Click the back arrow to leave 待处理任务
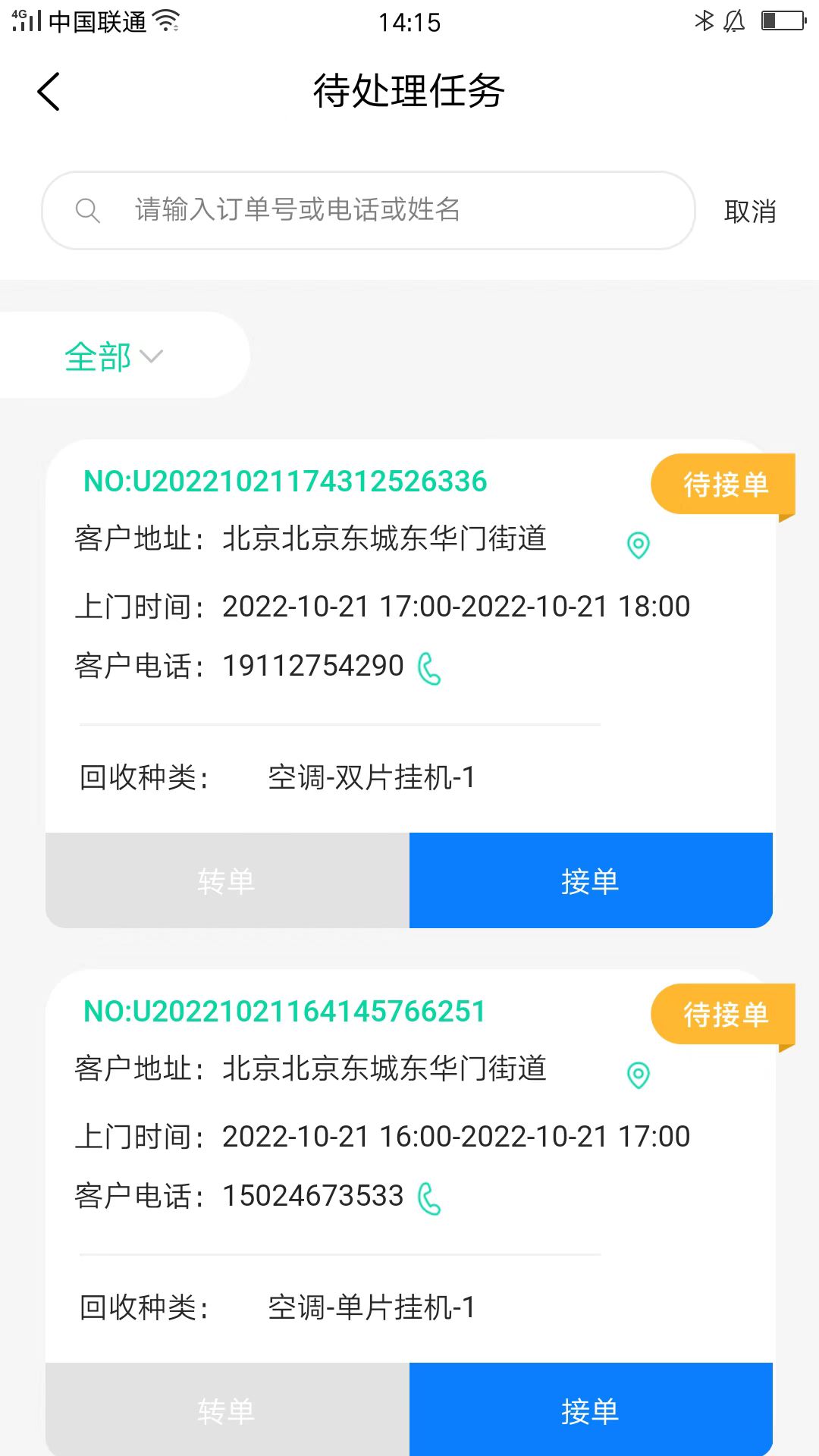The image size is (819, 1456). 49,90
